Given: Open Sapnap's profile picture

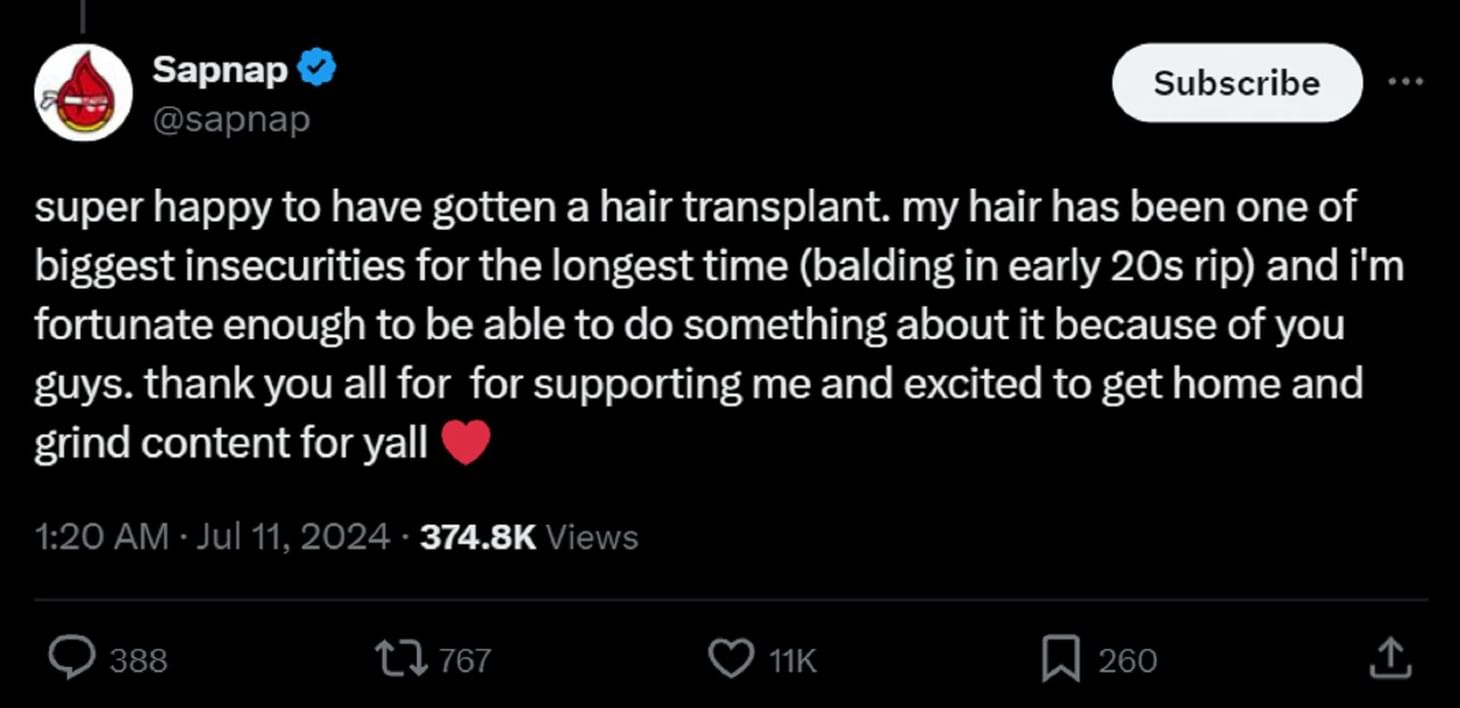Looking at the screenshot, I should click(84, 92).
